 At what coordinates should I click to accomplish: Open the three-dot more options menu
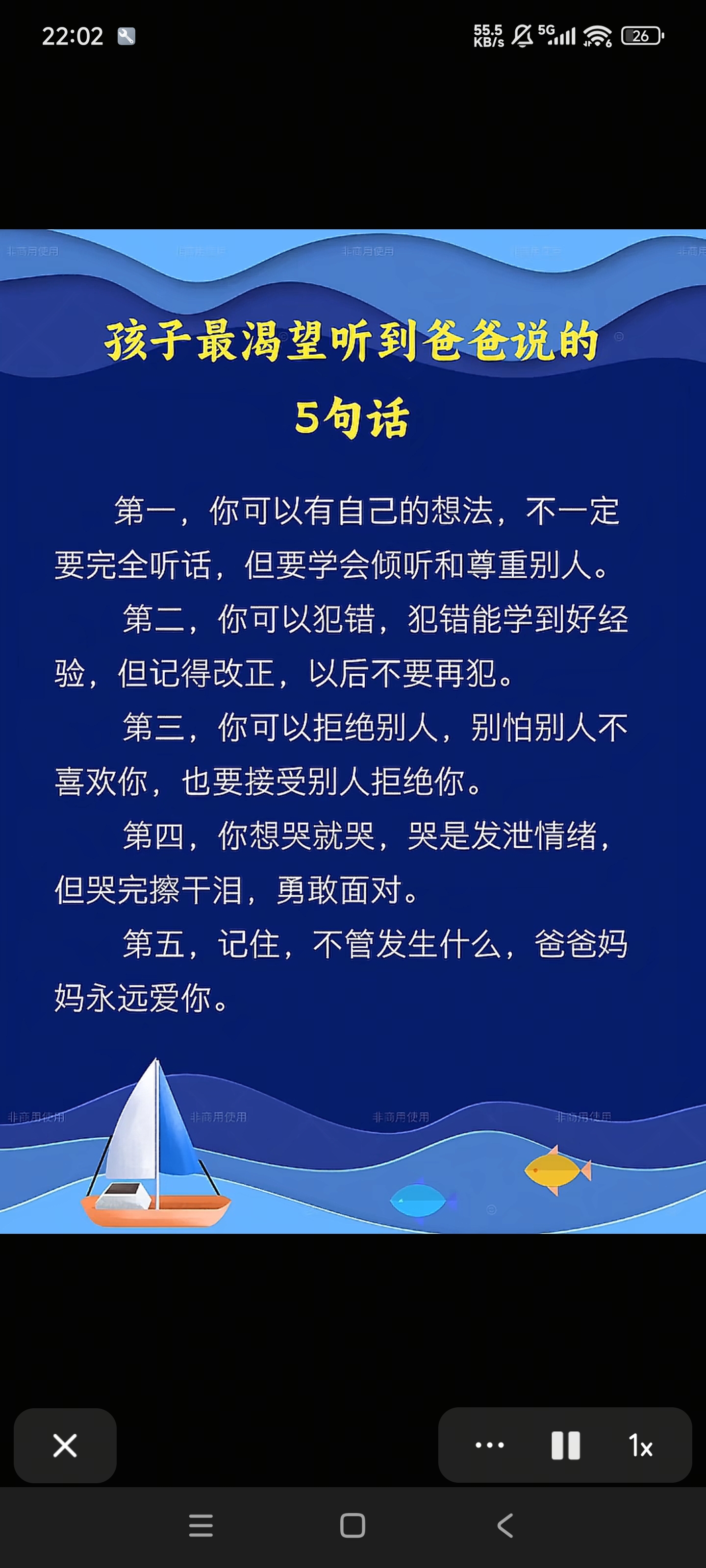click(x=489, y=1445)
